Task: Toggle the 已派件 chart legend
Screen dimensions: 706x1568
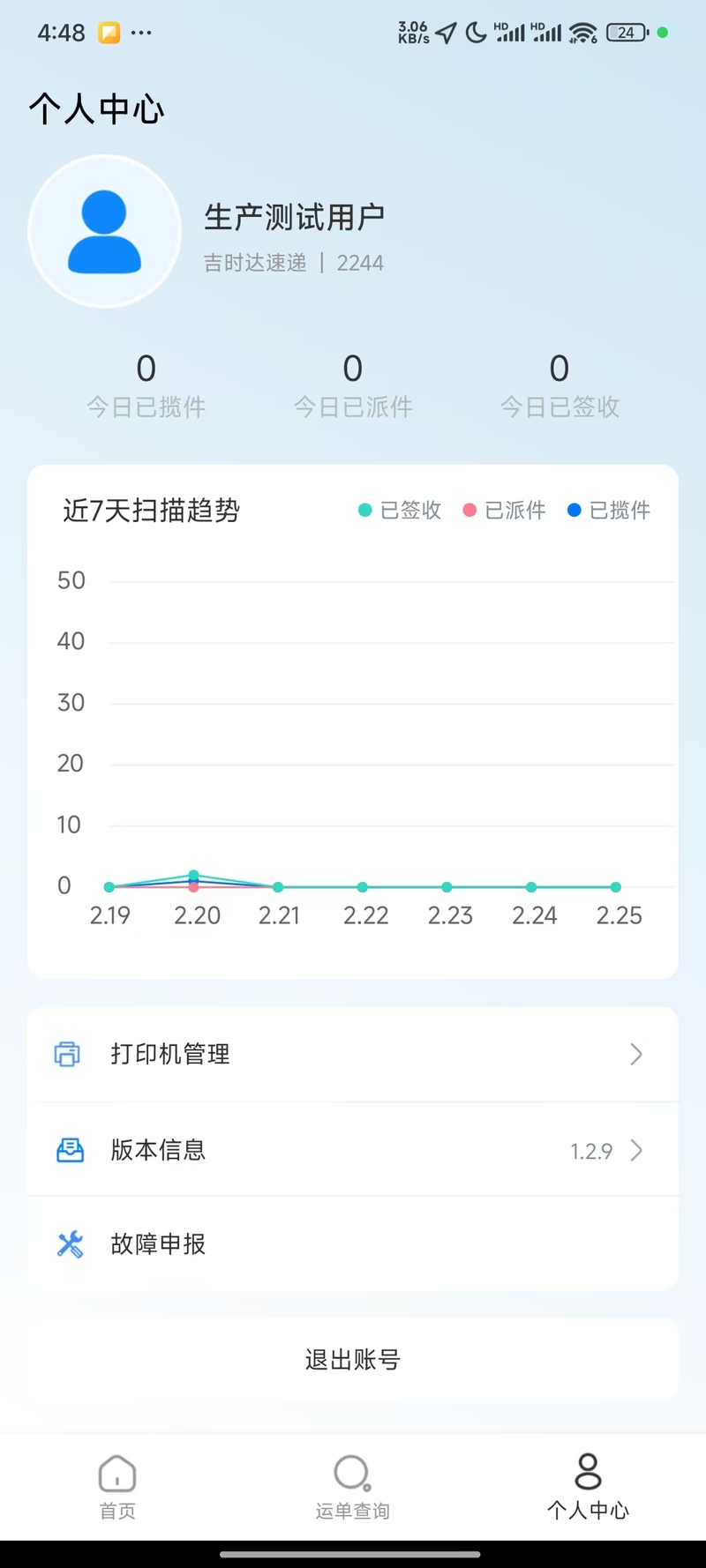Action: tap(505, 510)
